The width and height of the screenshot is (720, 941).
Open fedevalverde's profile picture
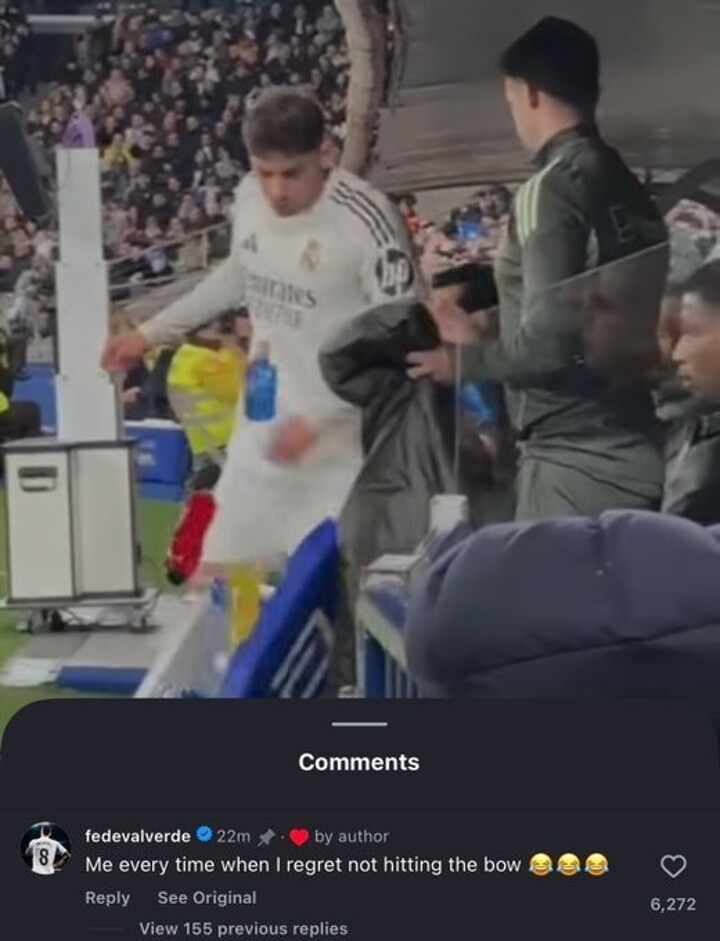tap(46, 850)
